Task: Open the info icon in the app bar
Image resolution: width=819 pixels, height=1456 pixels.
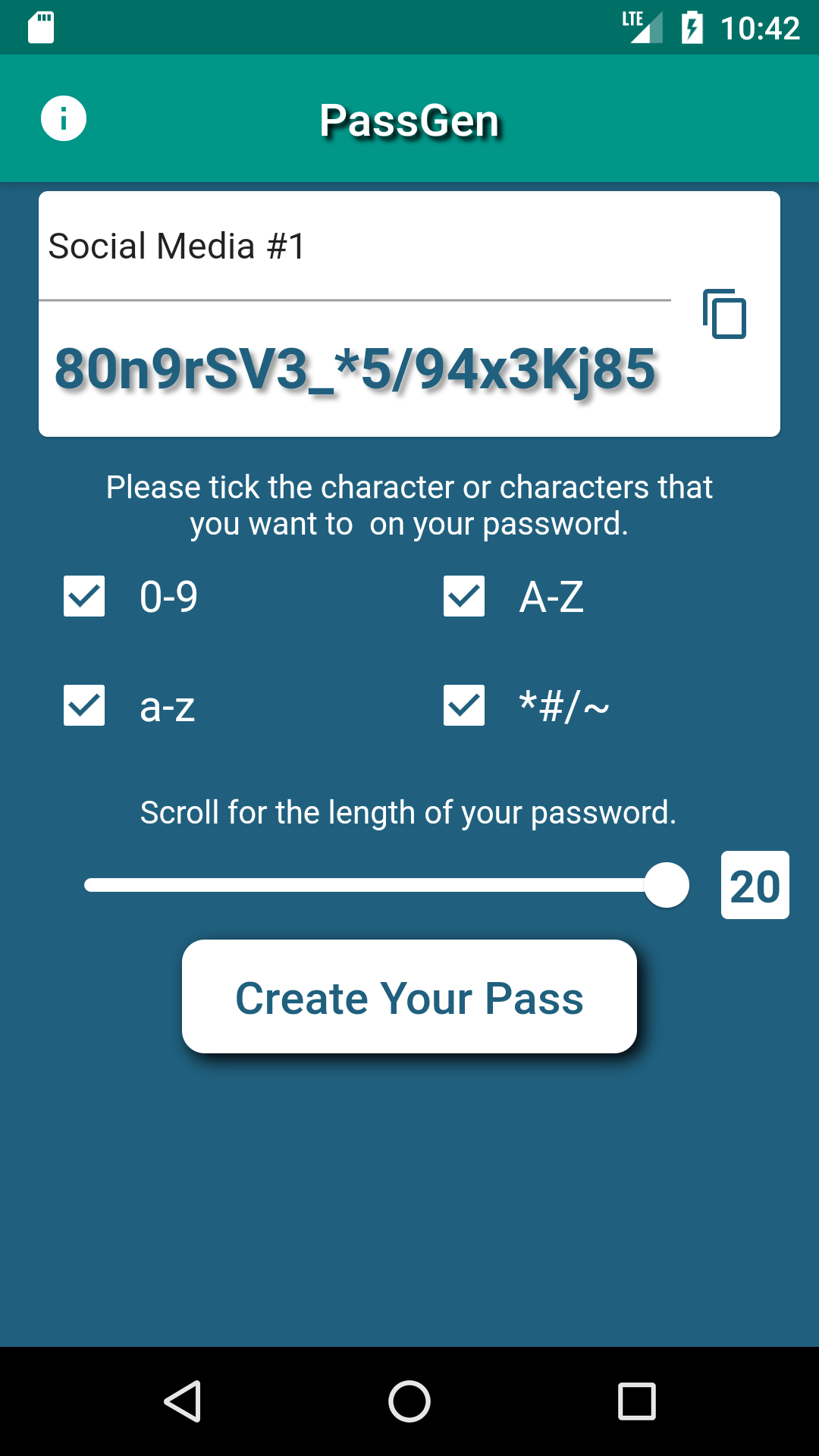Action: (64, 118)
